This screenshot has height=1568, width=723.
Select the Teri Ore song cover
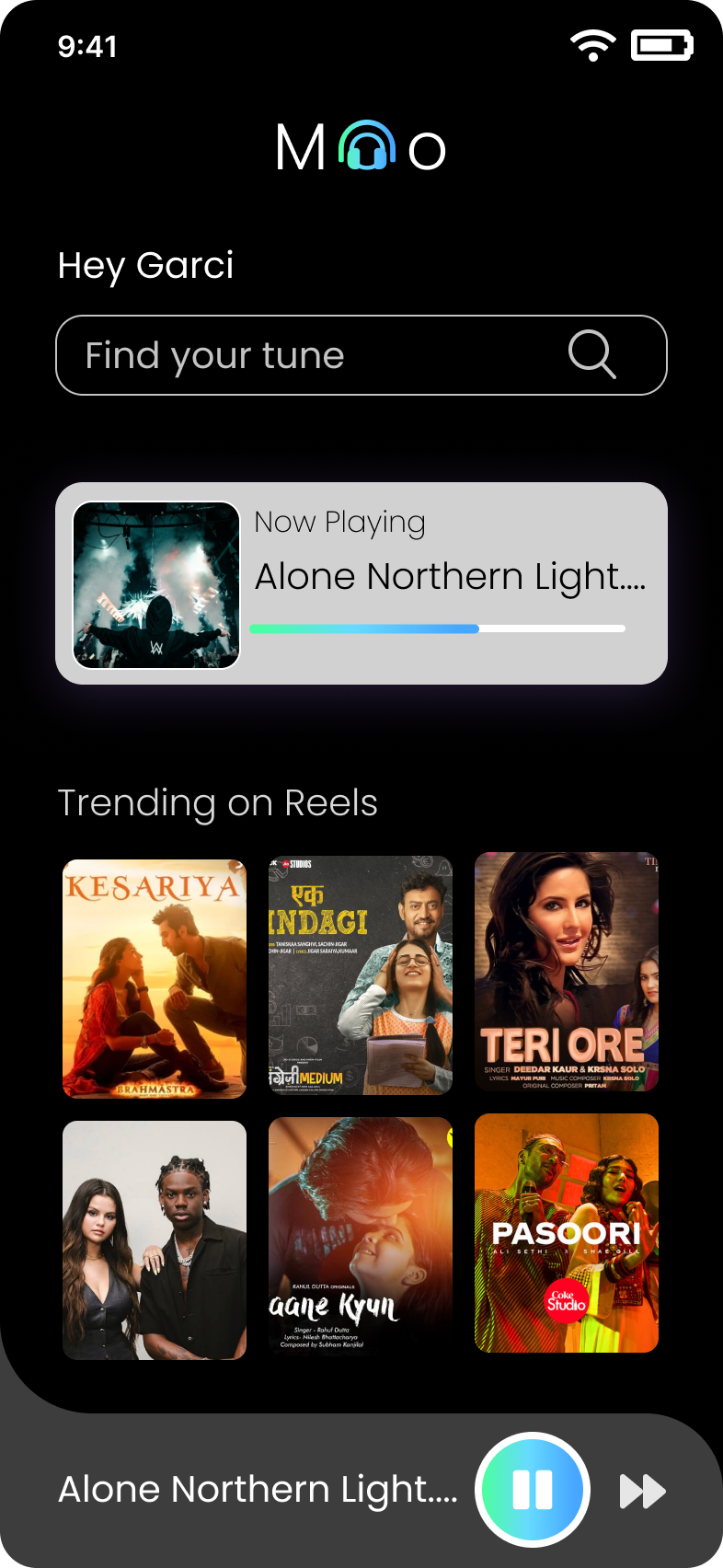pos(567,972)
